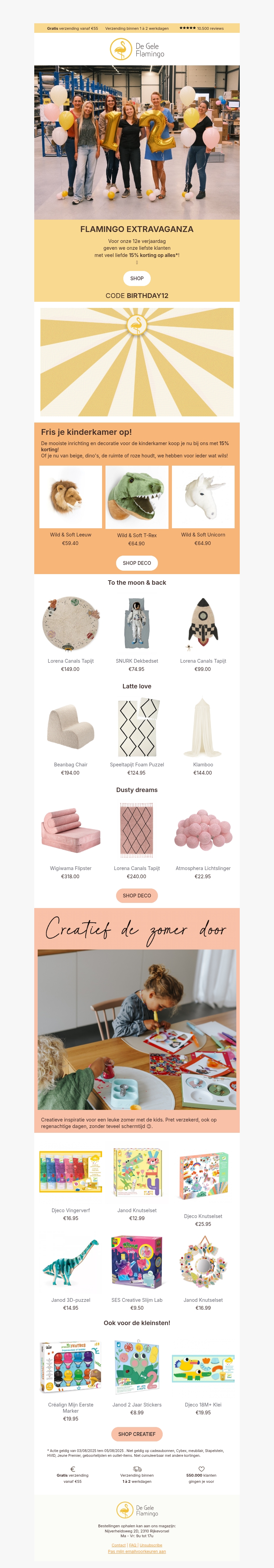Open the 'Pas mijn emailvoorkeuren aan' link

[x=137, y=1552]
